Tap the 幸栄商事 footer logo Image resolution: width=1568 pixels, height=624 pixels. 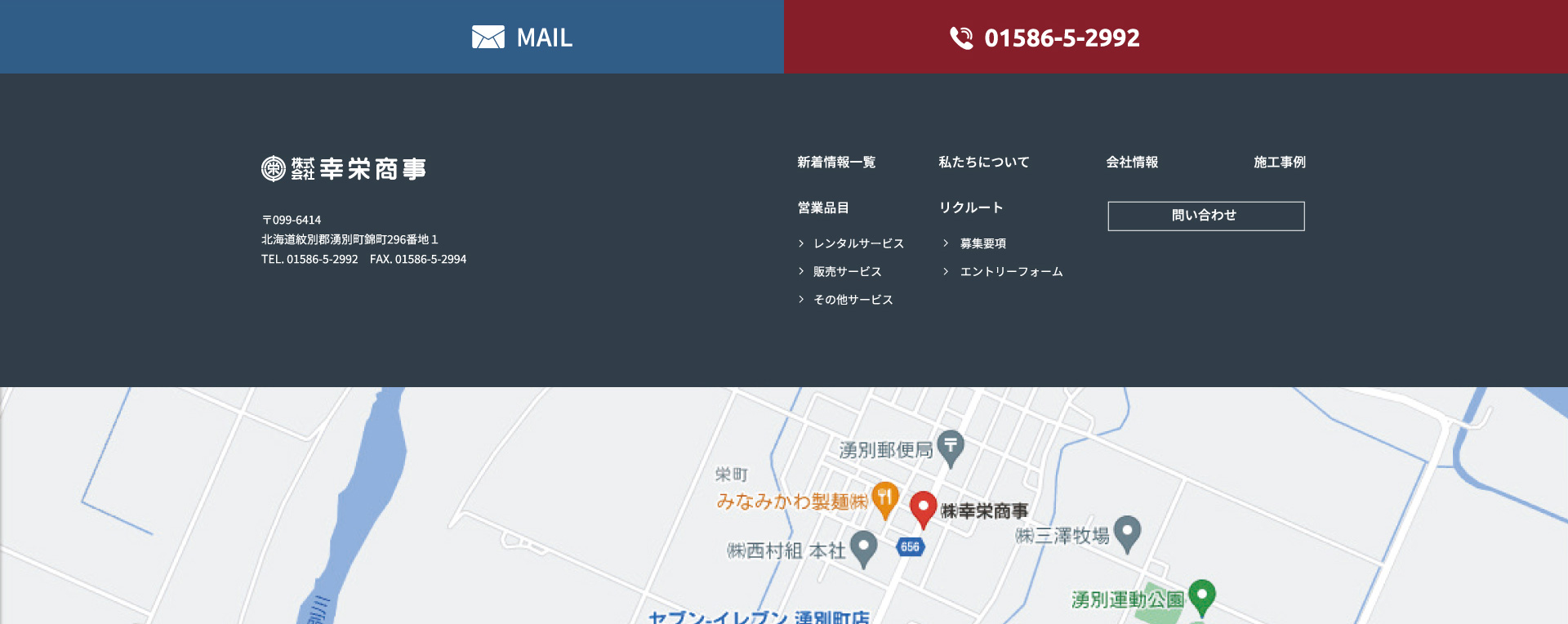pyautogui.click(x=344, y=169)
